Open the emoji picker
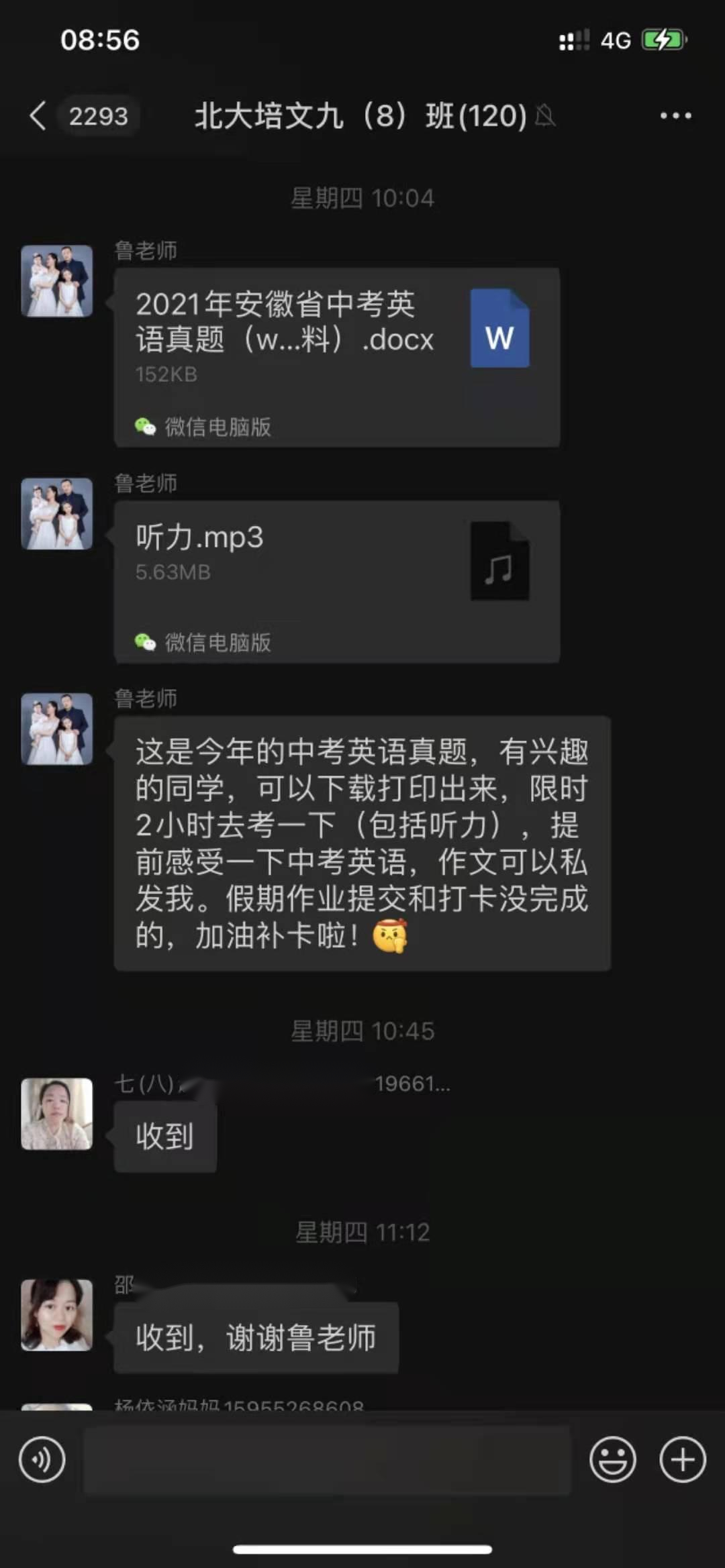This screenshot has width=725, height=1568. [612, 1459]
